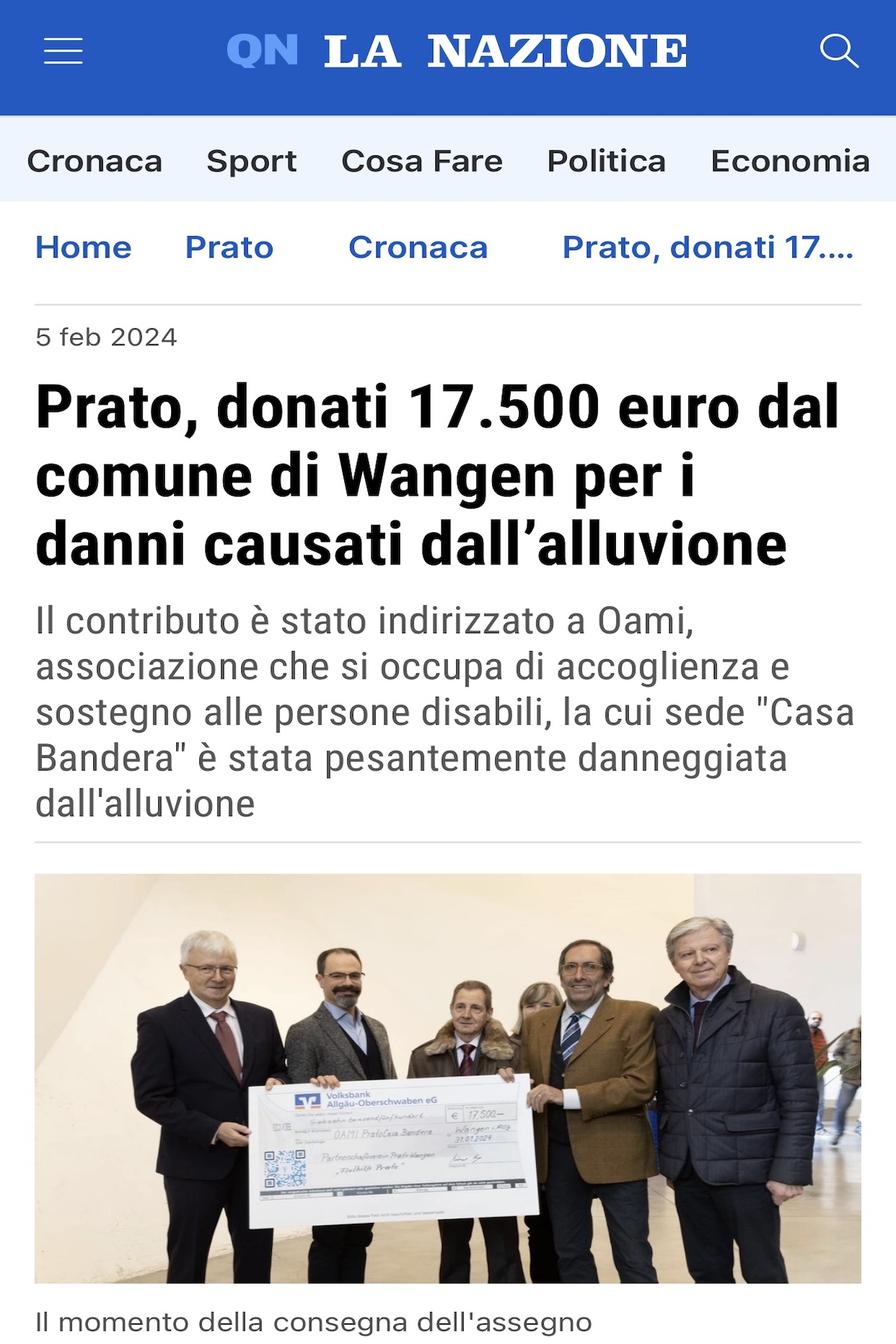Open the Cronaca breadcrumb link

click(x=418, y=247)
